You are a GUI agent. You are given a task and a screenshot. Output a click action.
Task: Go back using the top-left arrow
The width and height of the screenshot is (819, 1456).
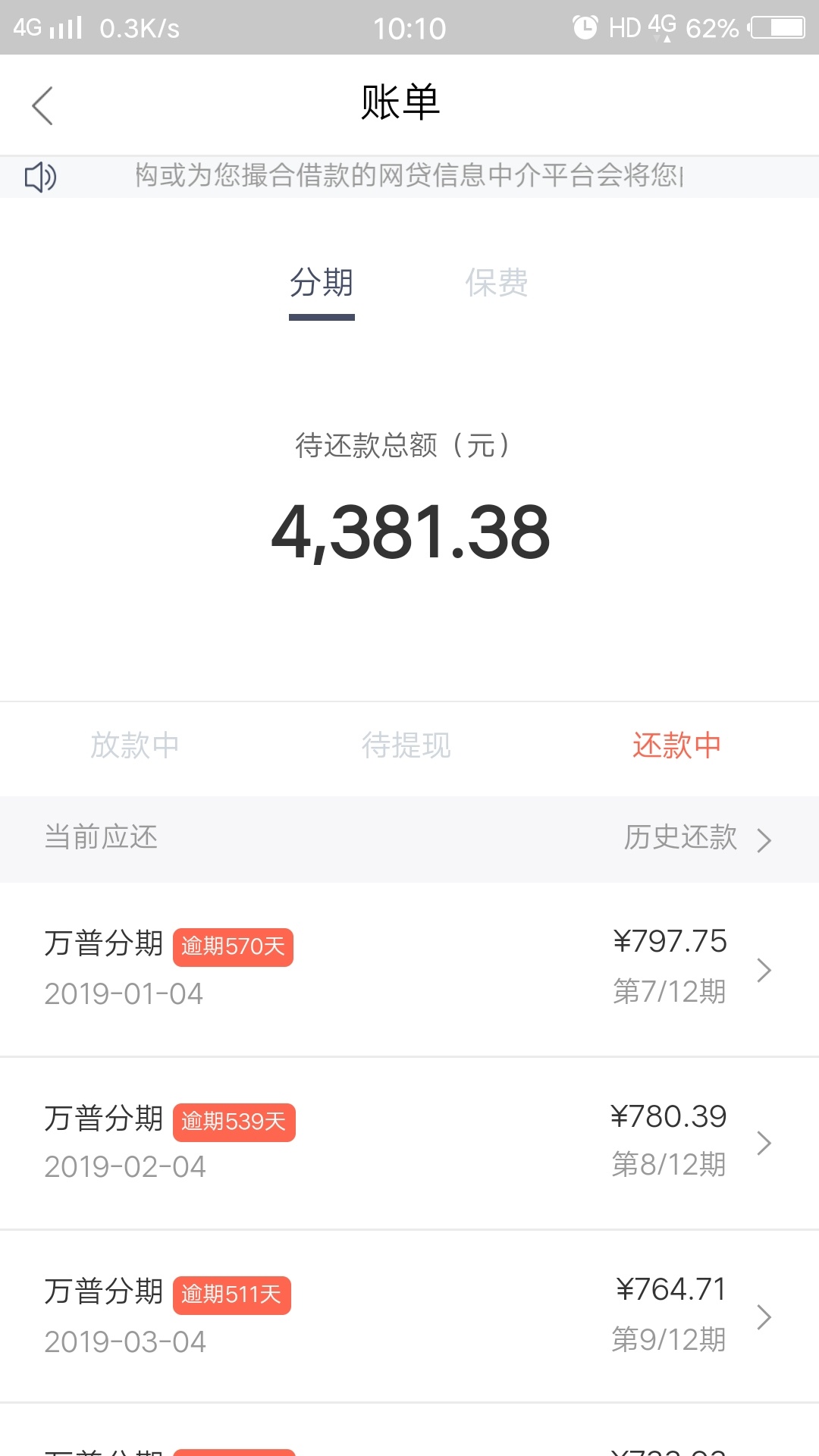coord(42,105)
